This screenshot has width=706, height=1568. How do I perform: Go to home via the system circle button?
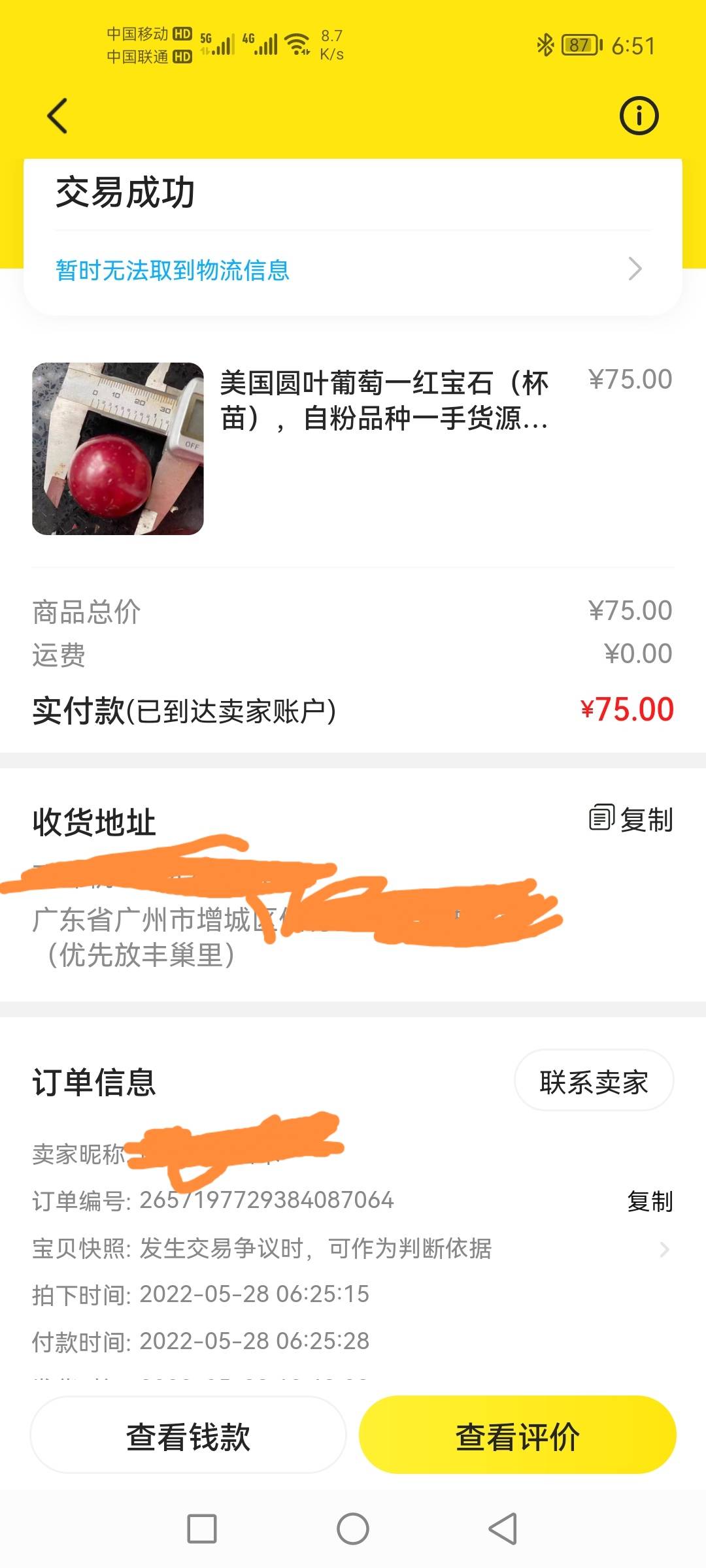coord(353,1529)
